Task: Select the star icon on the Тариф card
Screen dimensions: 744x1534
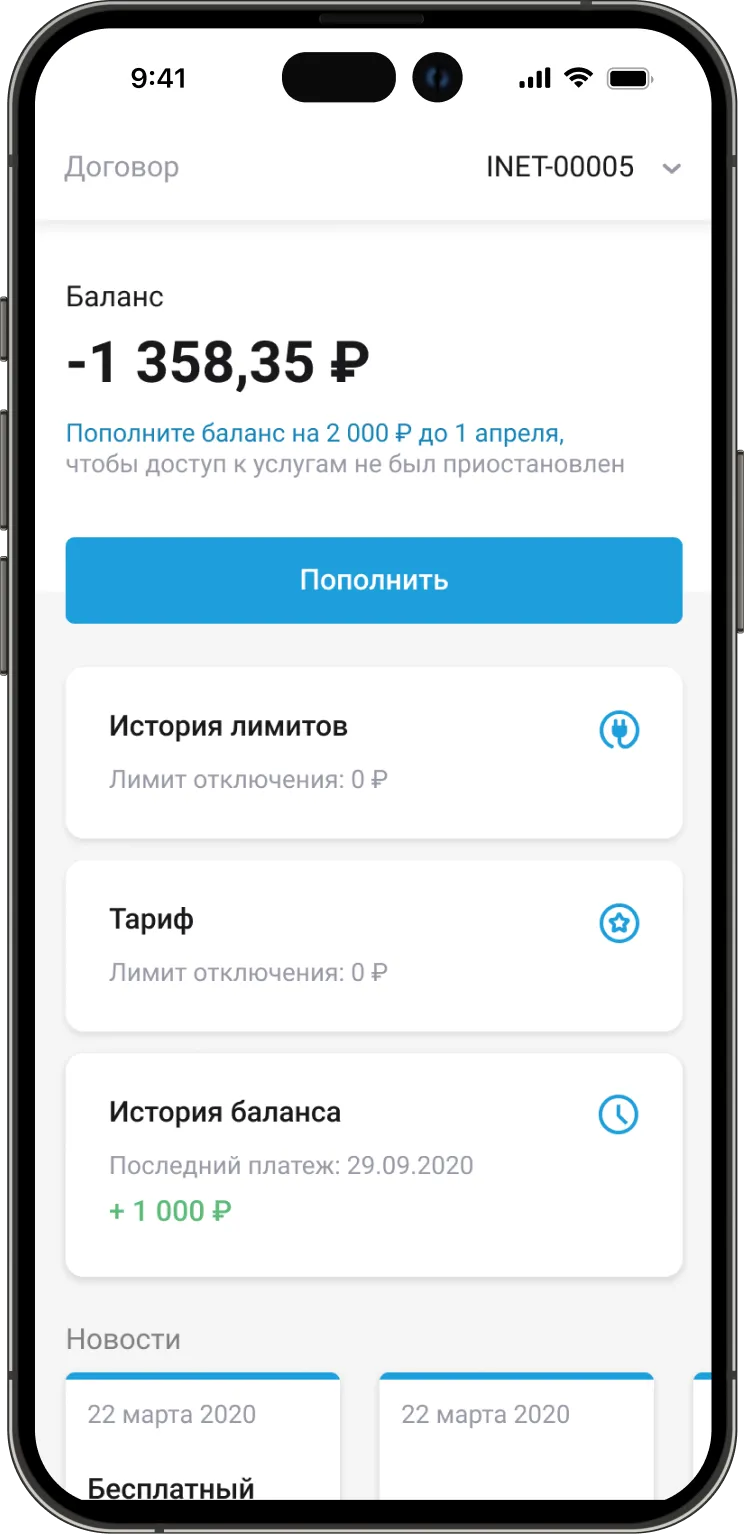Action: tap(620, 924)
